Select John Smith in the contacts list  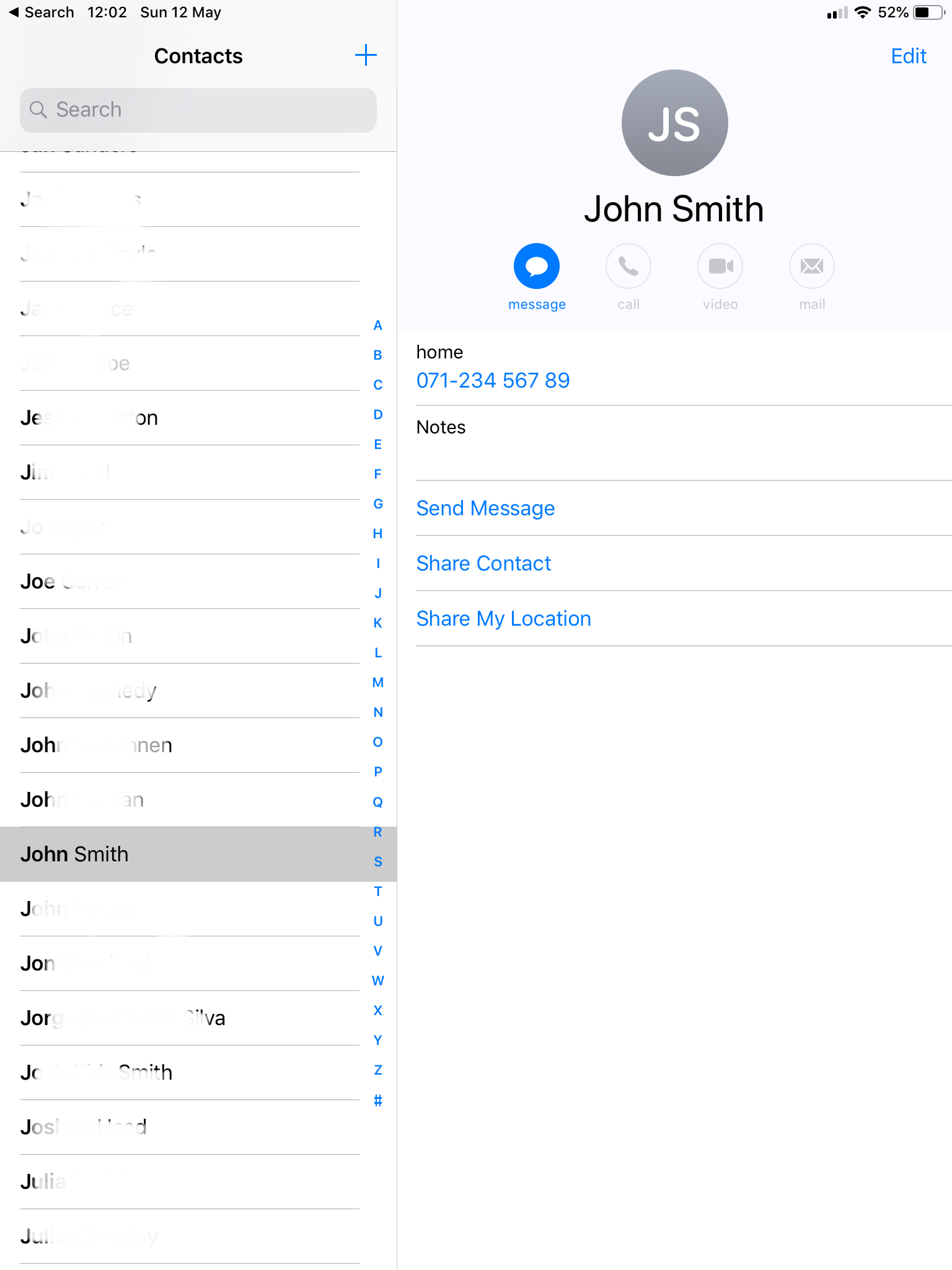click(x=186, y=854)
